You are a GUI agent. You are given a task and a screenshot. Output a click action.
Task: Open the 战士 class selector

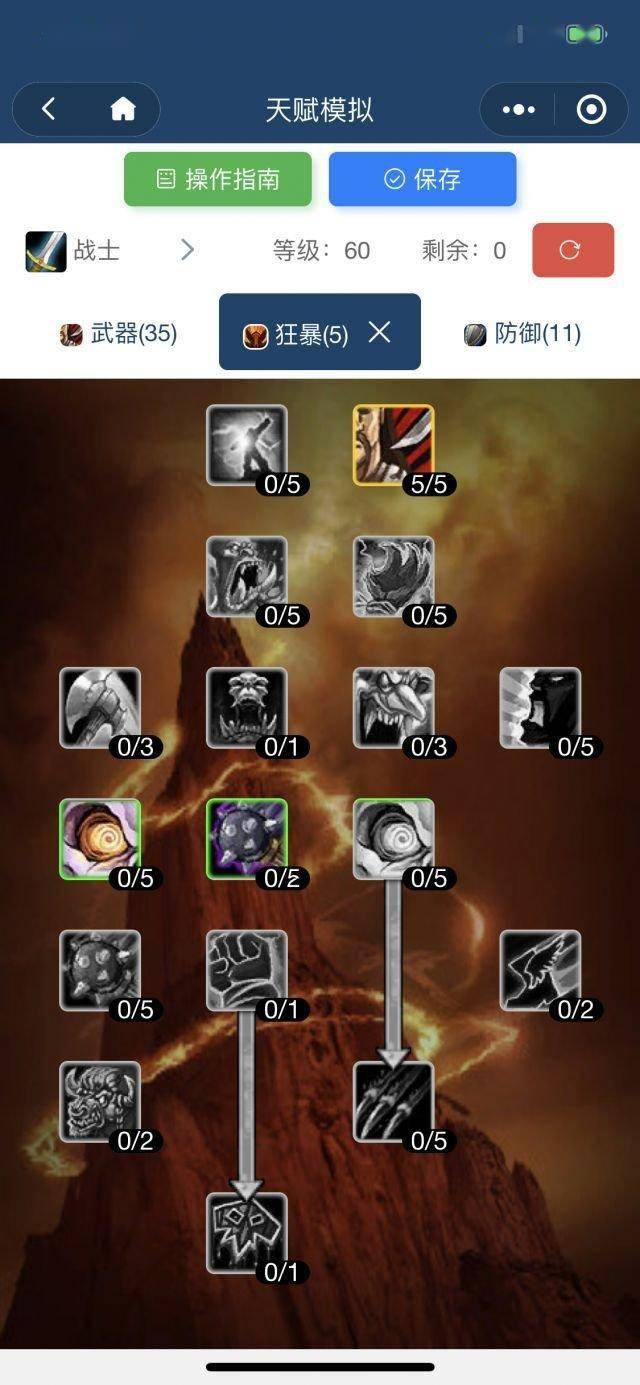pyautogui.click(x=110, y=250)
